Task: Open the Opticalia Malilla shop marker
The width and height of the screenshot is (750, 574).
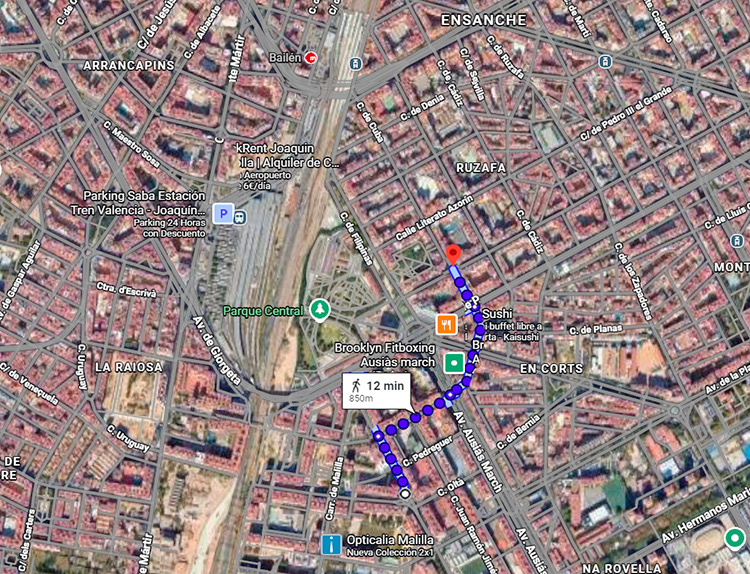Action: pos(331,544)
